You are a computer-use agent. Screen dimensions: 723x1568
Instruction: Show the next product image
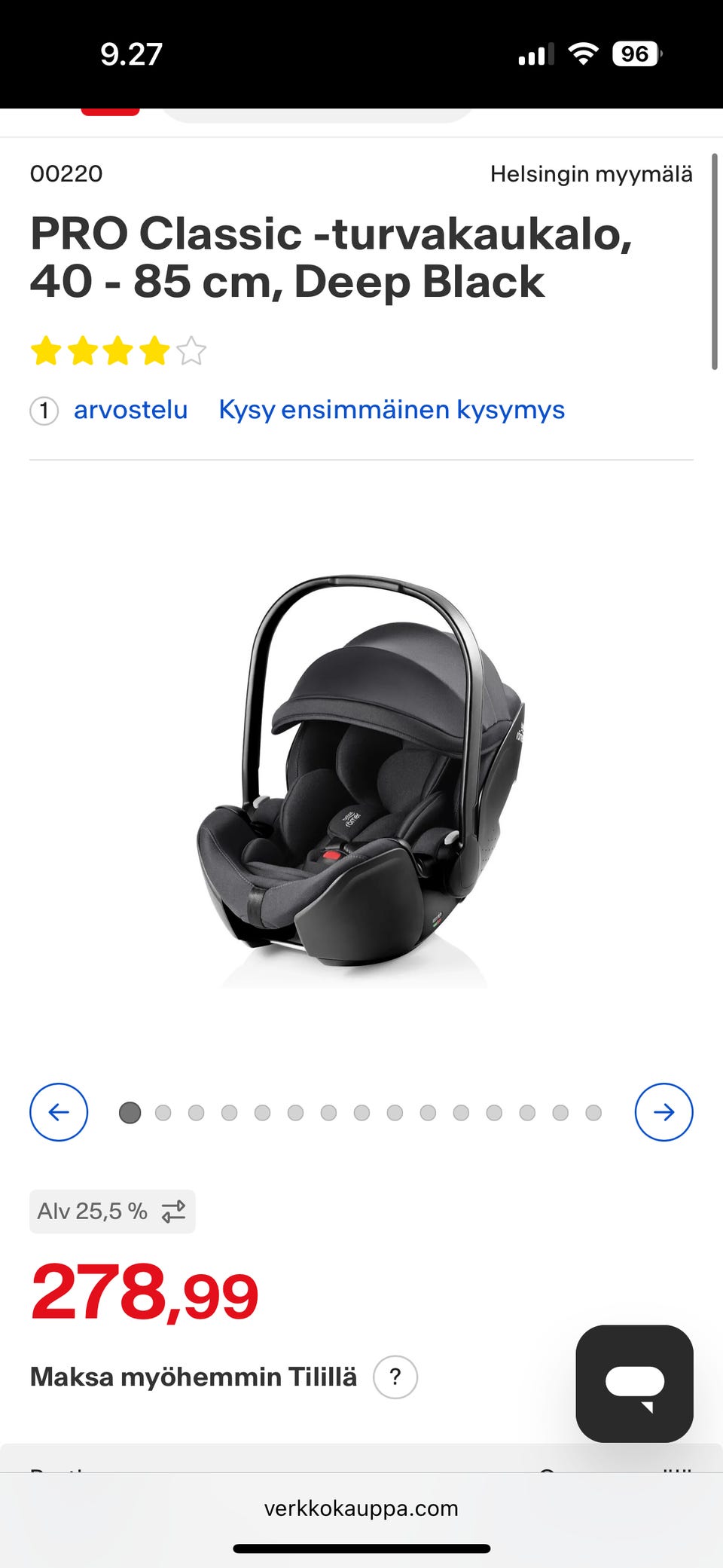pos(664,1112)
